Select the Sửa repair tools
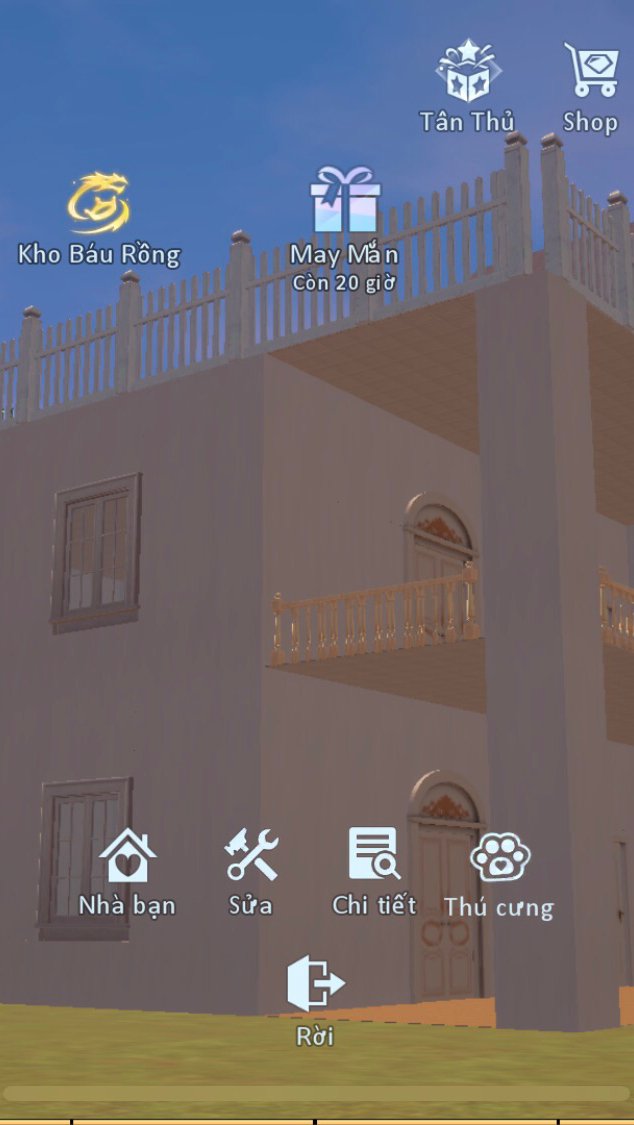 coord(251,858)
